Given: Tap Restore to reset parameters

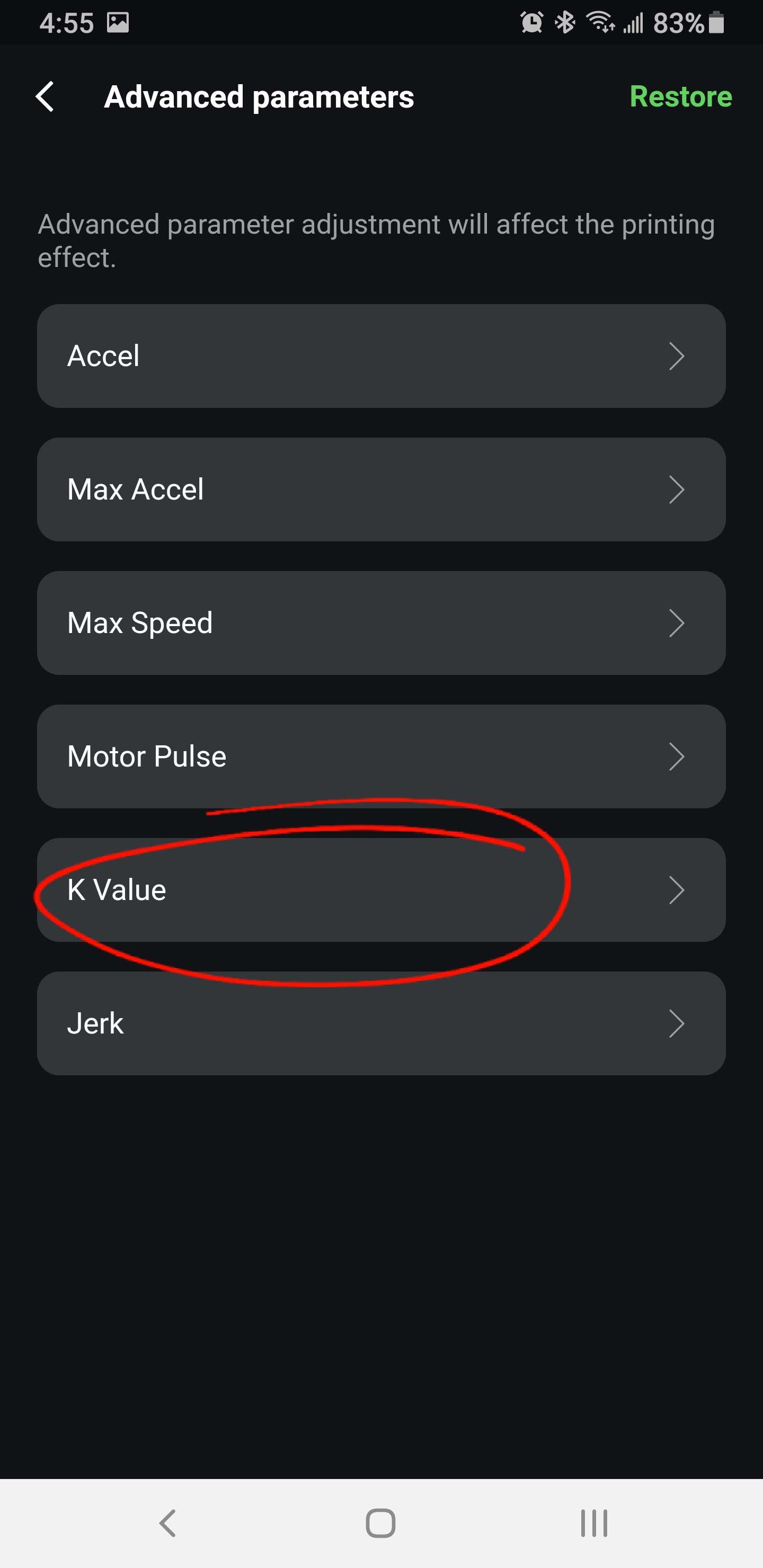Looking at the screenshot, I should click(680, 97).
